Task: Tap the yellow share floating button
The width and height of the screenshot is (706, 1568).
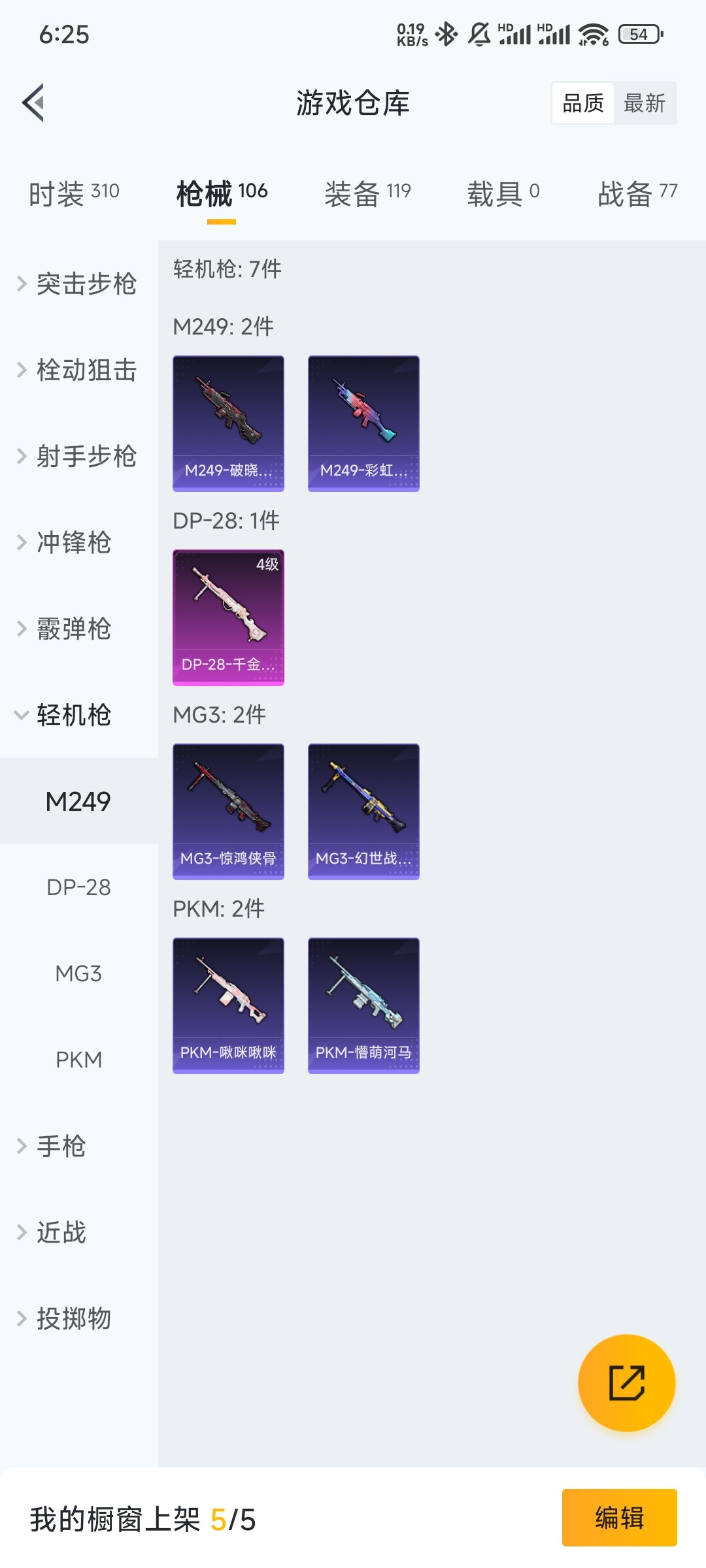Action: [626, 1382]
